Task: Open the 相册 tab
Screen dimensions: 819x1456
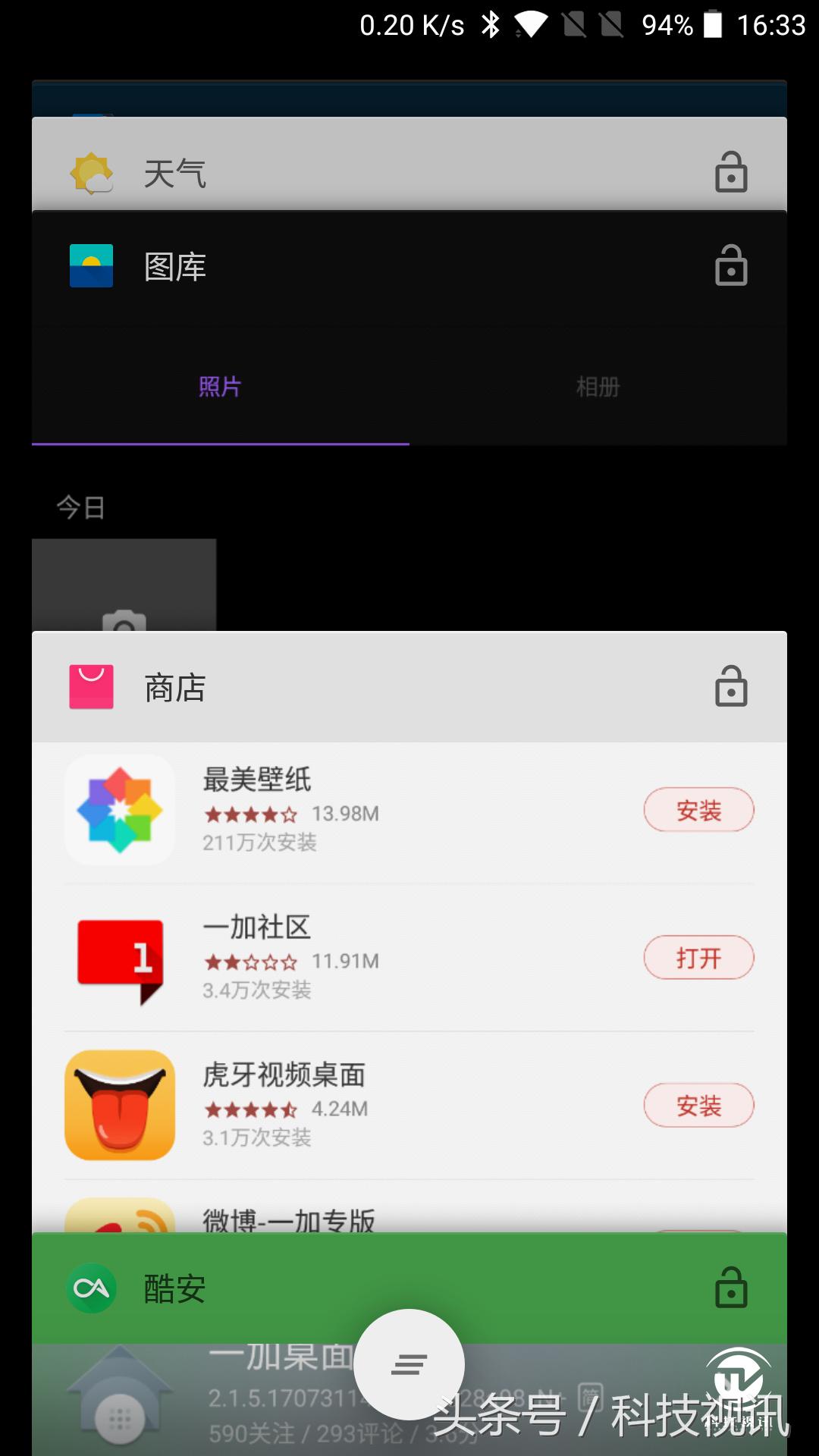Action: [599, 387]
